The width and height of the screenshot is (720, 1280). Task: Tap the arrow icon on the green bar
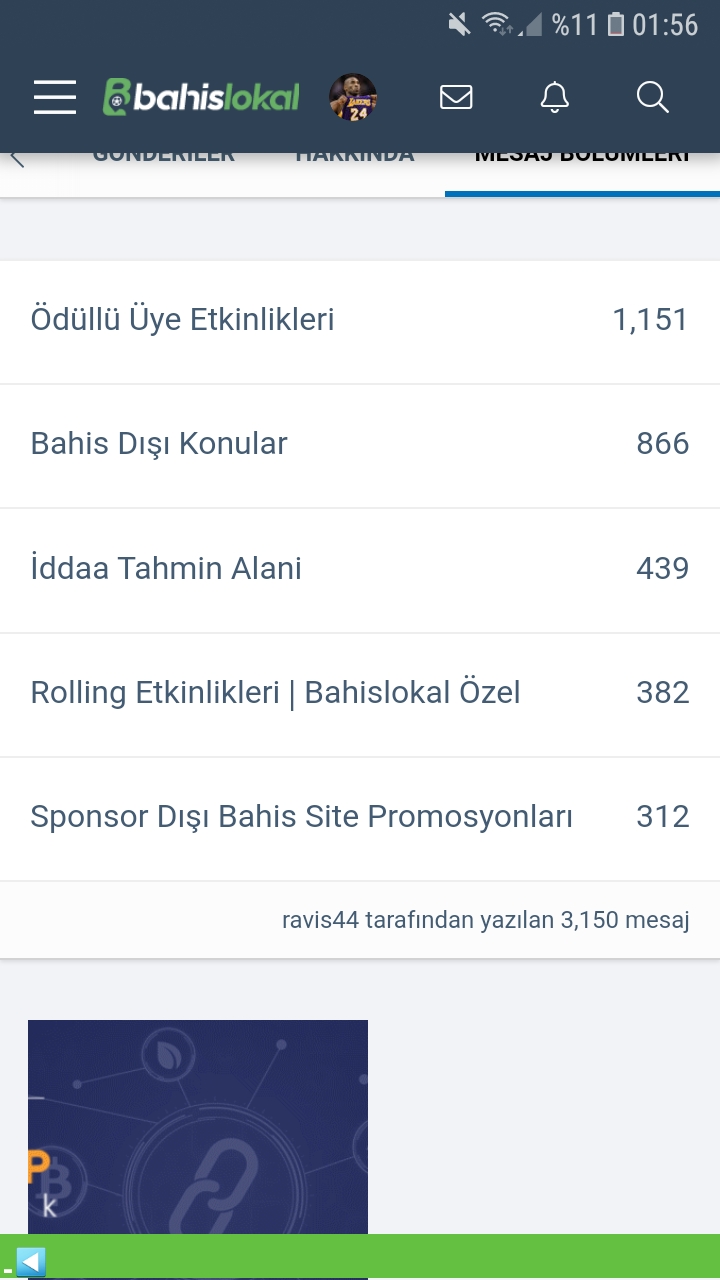click(31, 1262)
